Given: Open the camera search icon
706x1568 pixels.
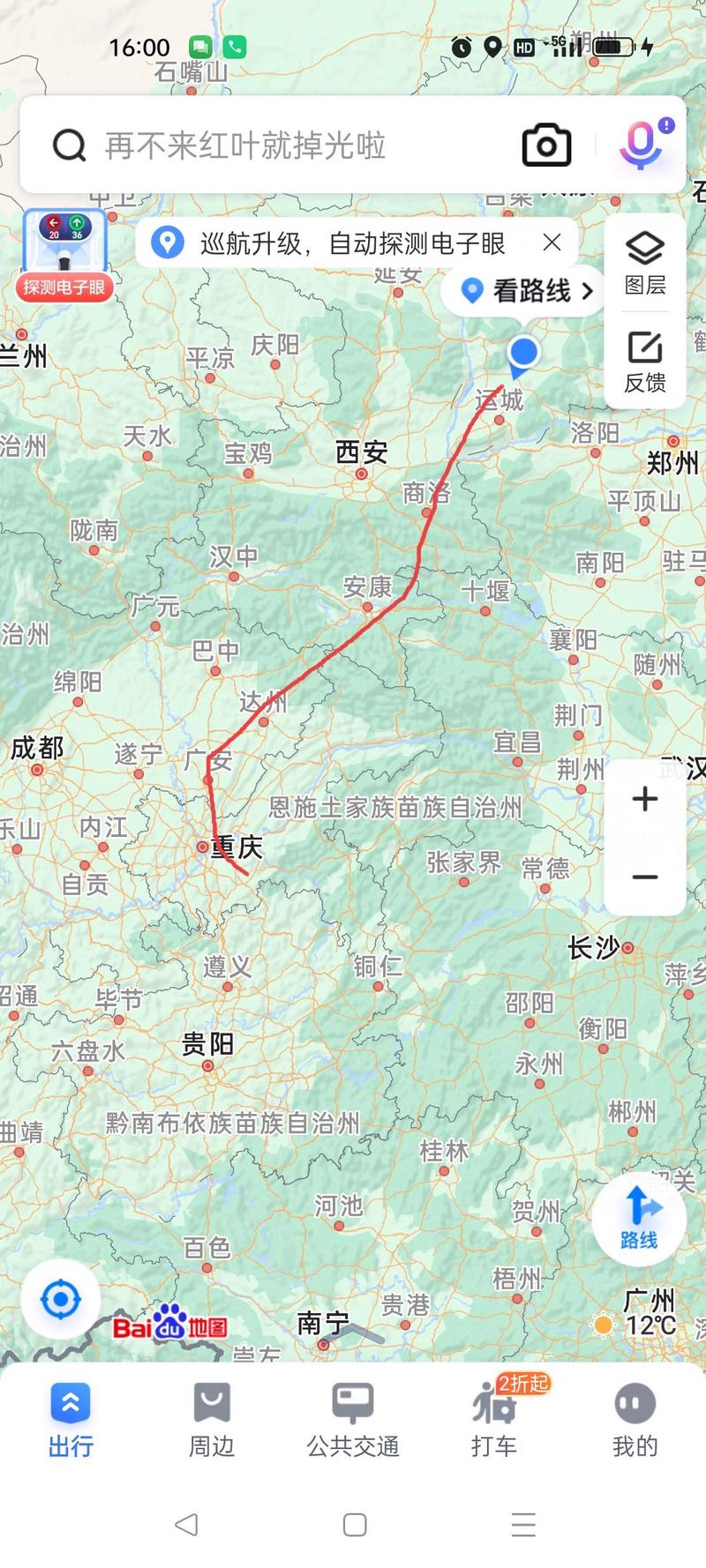Looking at the screenshot, I should (x=545, y=144).
